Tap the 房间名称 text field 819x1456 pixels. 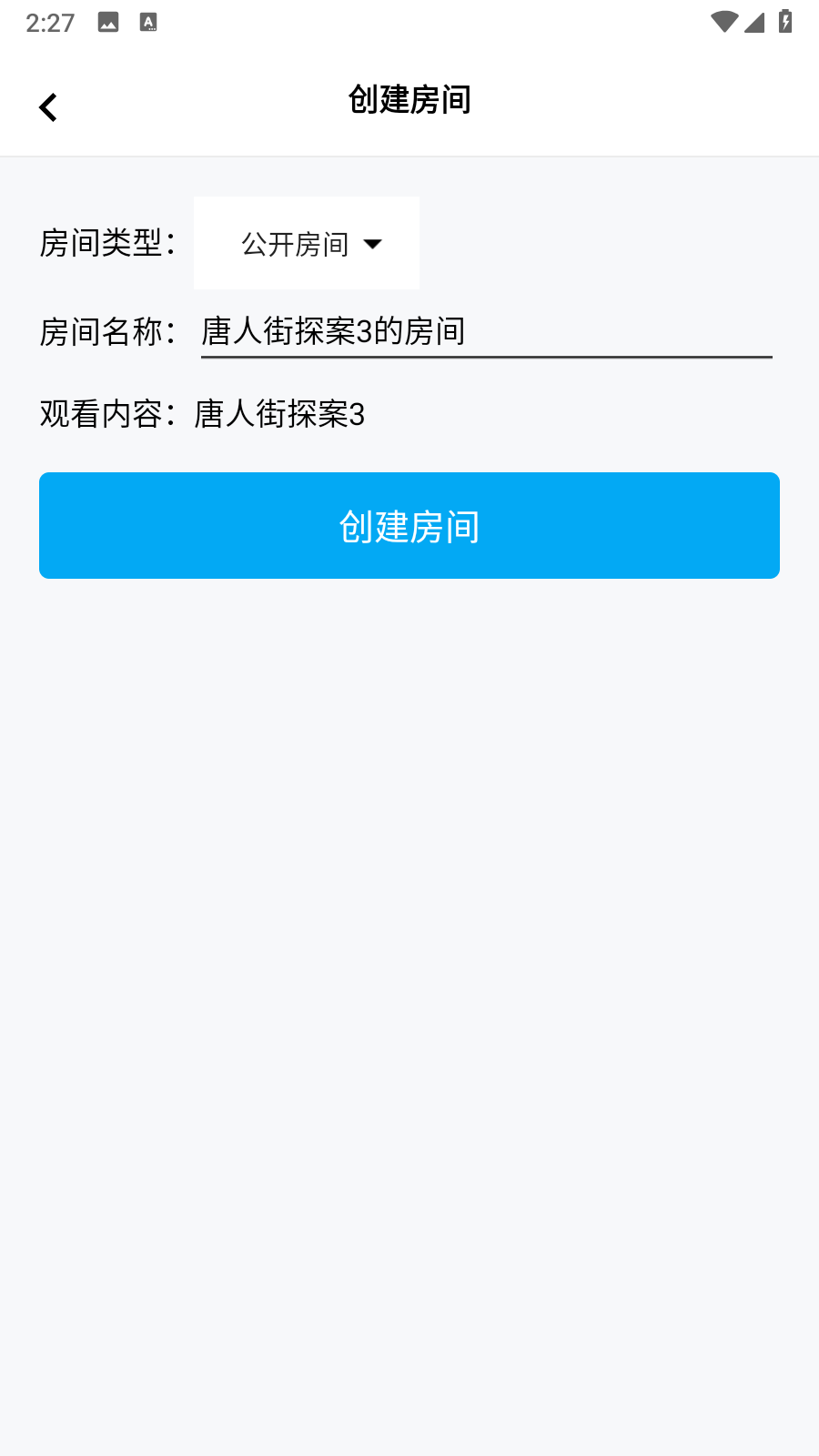pyautogui.click(x=487, y=331)
